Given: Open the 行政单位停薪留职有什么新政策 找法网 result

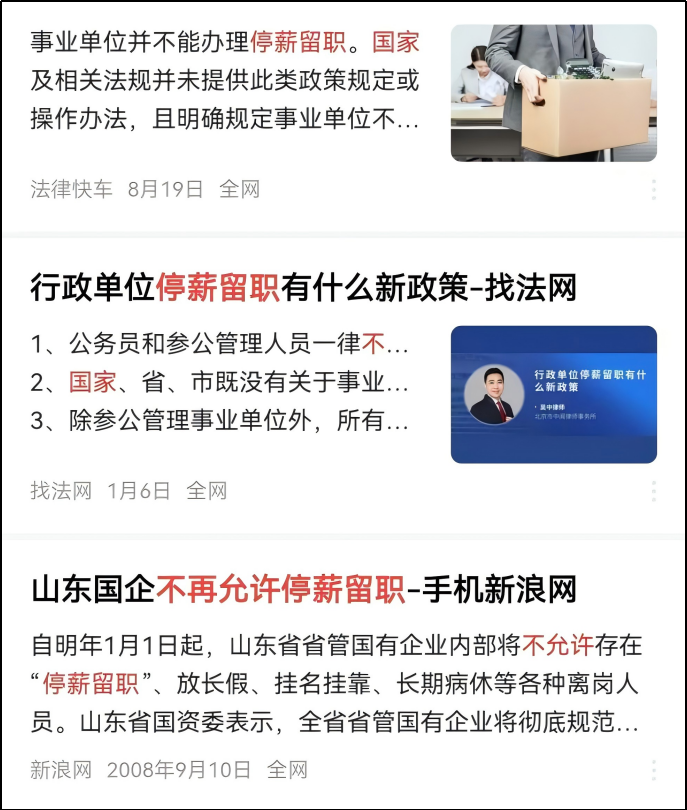Looking at the screenshot, I should tap(304, 288).
